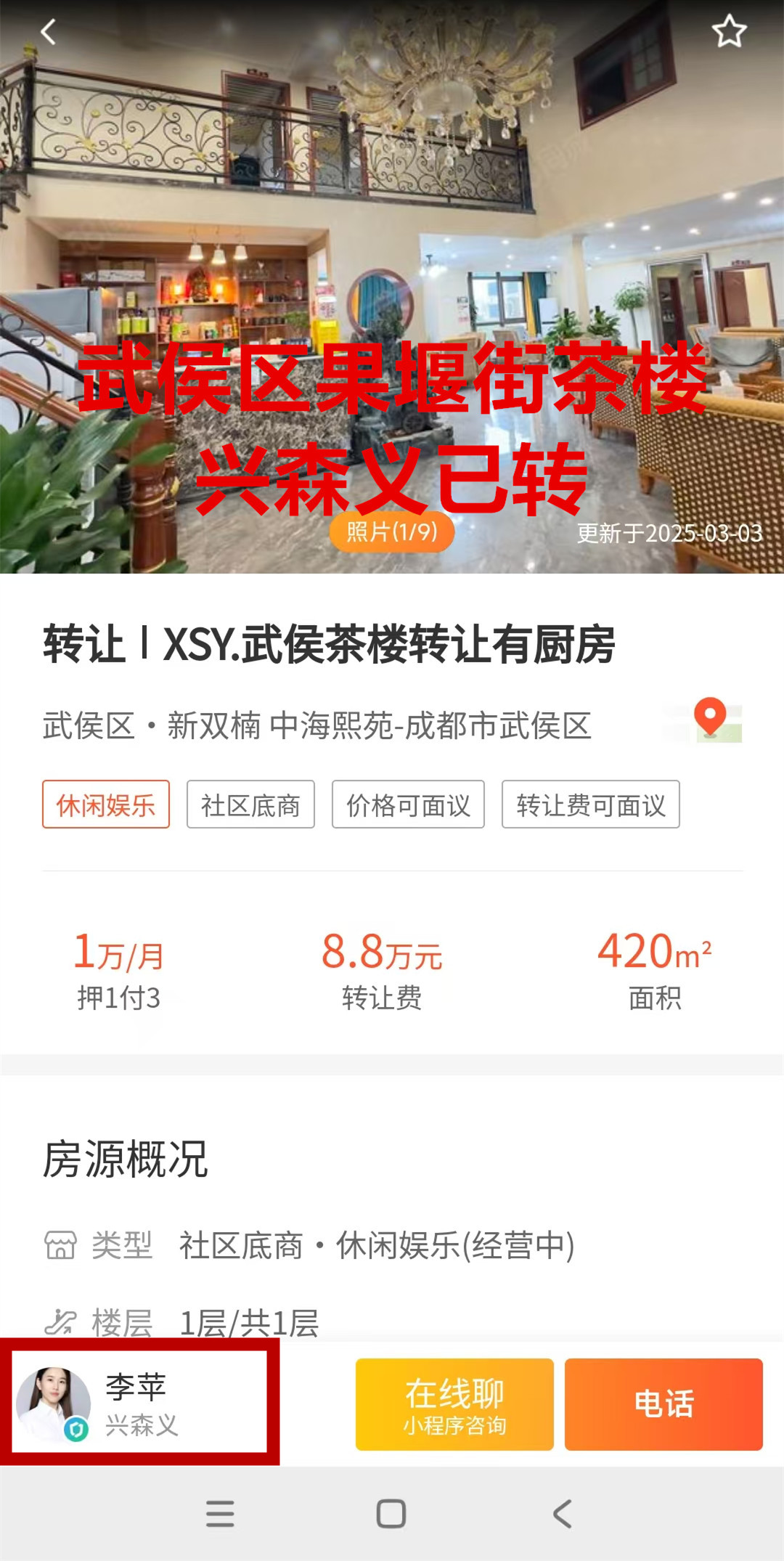The image size is (784, 1561).
Task: Tap the system home button
Action: point(391,1514)
